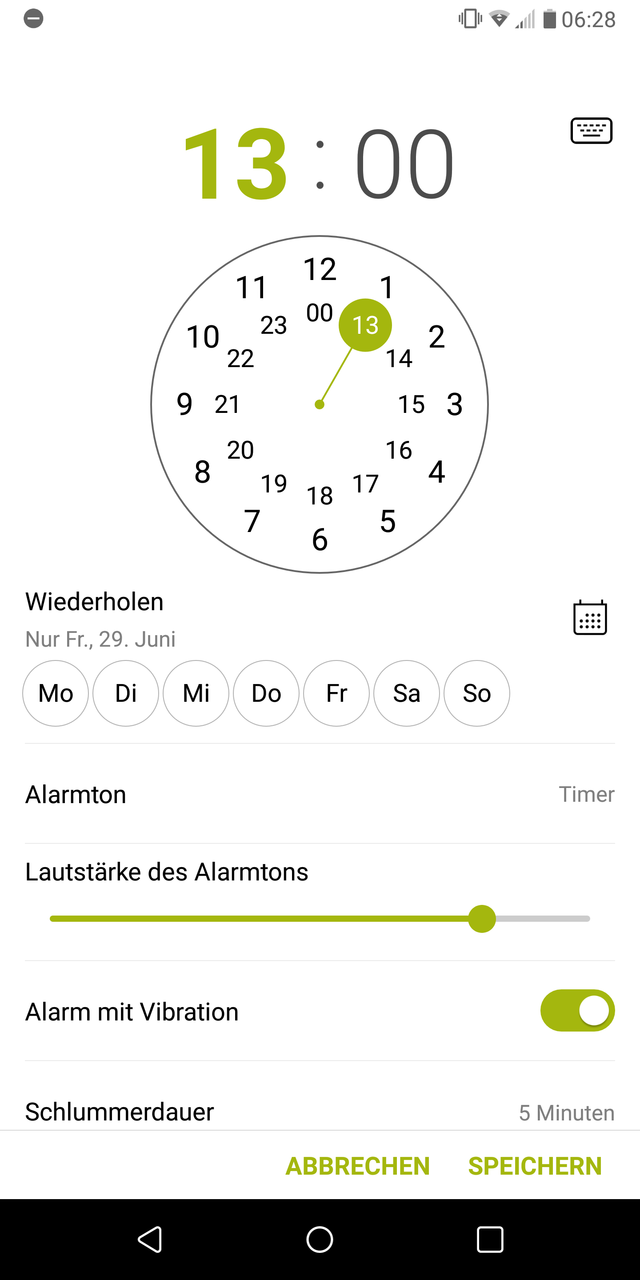Tap ABBRECHEN to cancel
640x1280 pixels.
[x=357, y=1166]
